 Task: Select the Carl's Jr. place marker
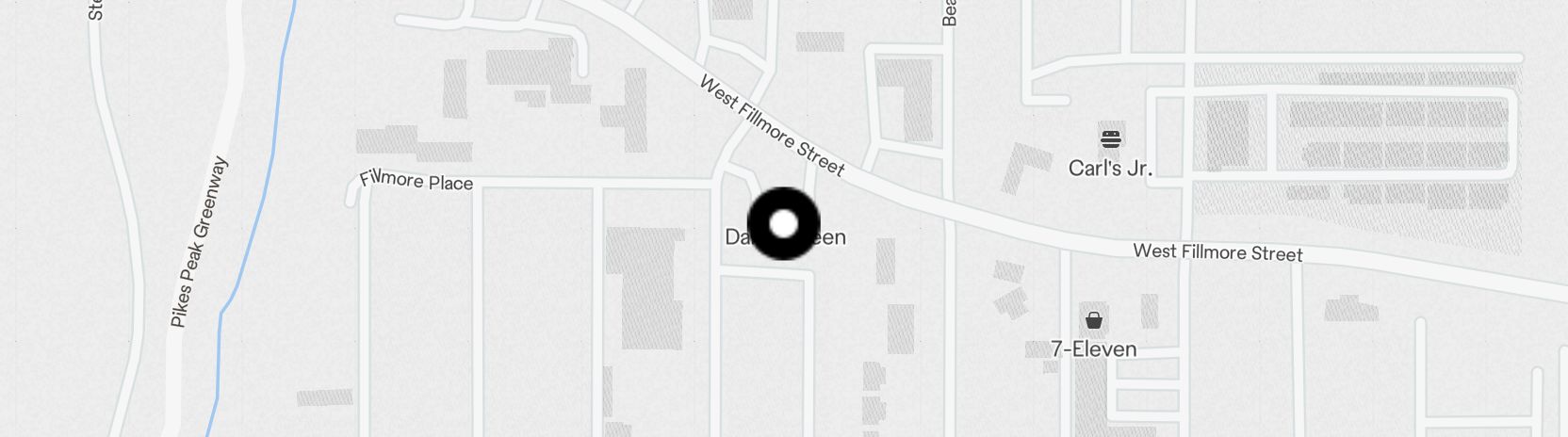click(1110, 140)
